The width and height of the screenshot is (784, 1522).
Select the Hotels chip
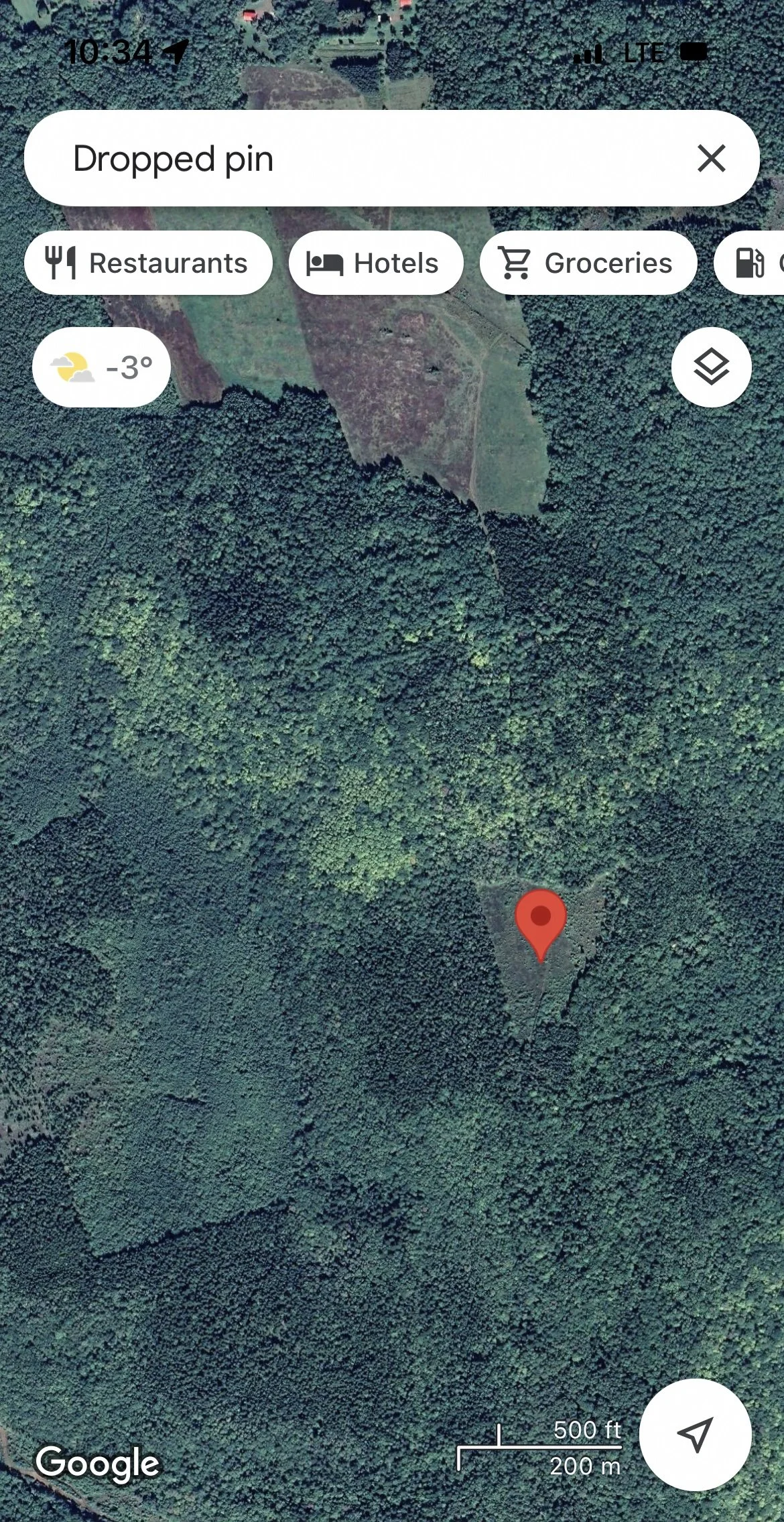(x=375, y=263)
